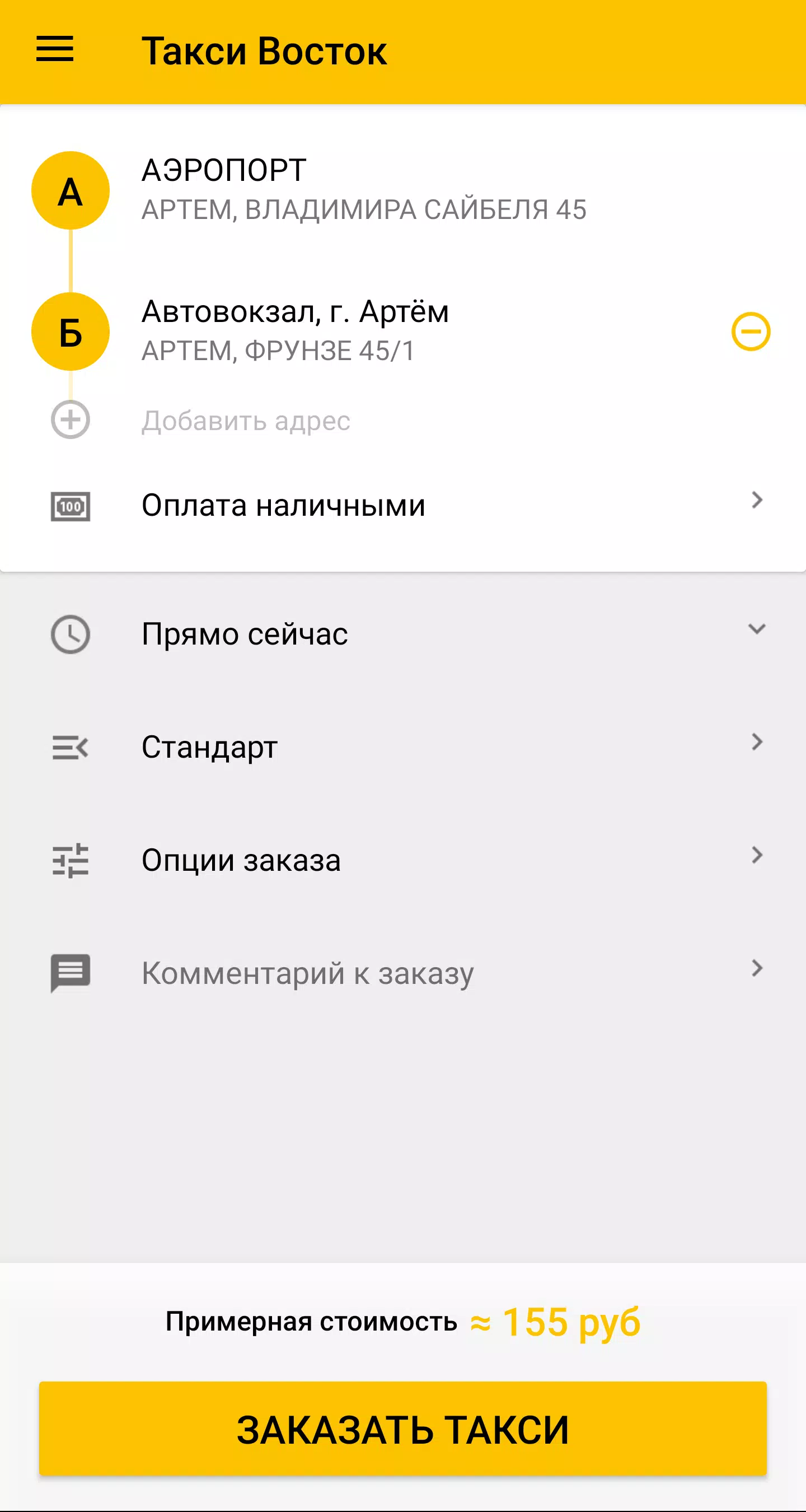This screenshot has height=1512, width=806.
Task: Remove Автовокзал destination with the minus toggle
Action: (752, 330)
